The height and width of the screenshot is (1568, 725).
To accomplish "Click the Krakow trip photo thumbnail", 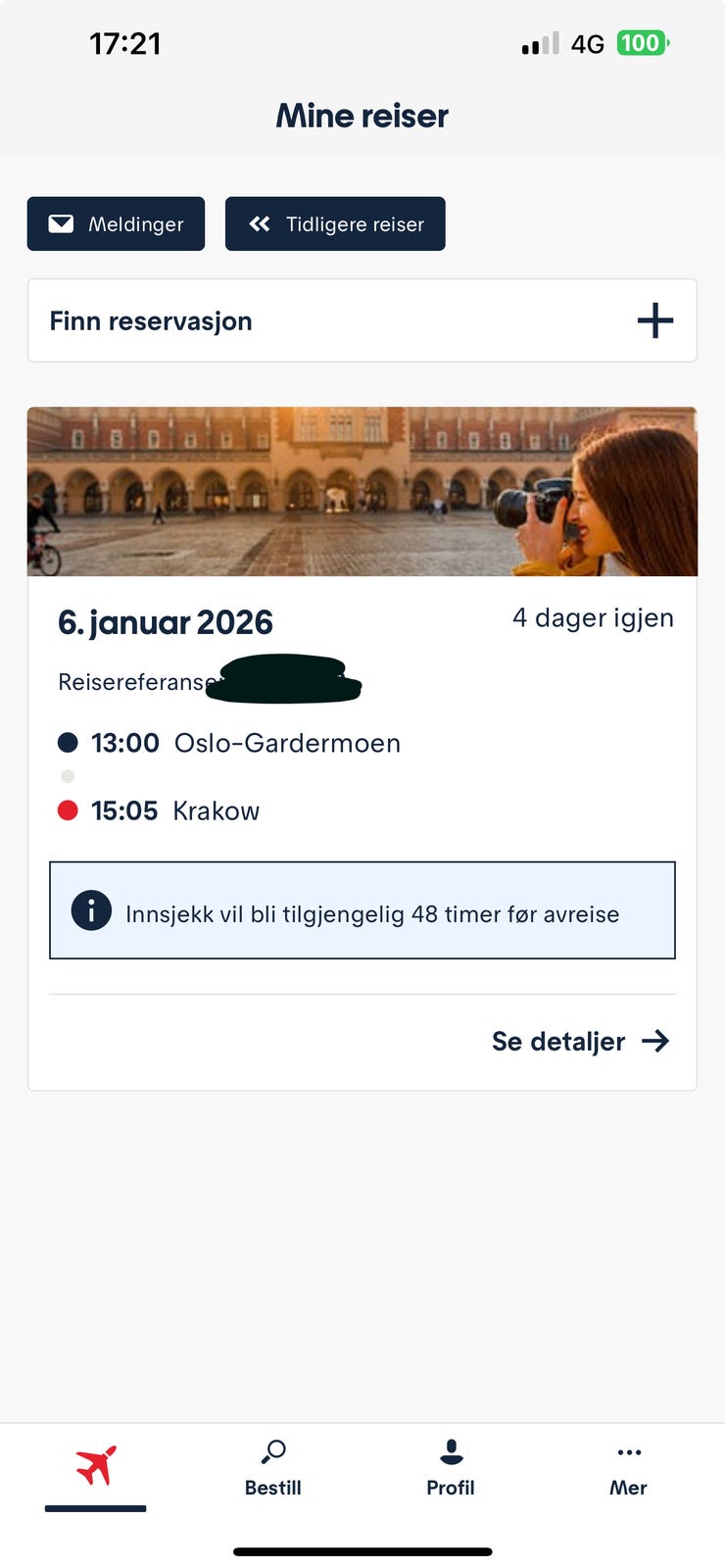I will point(362,491).
